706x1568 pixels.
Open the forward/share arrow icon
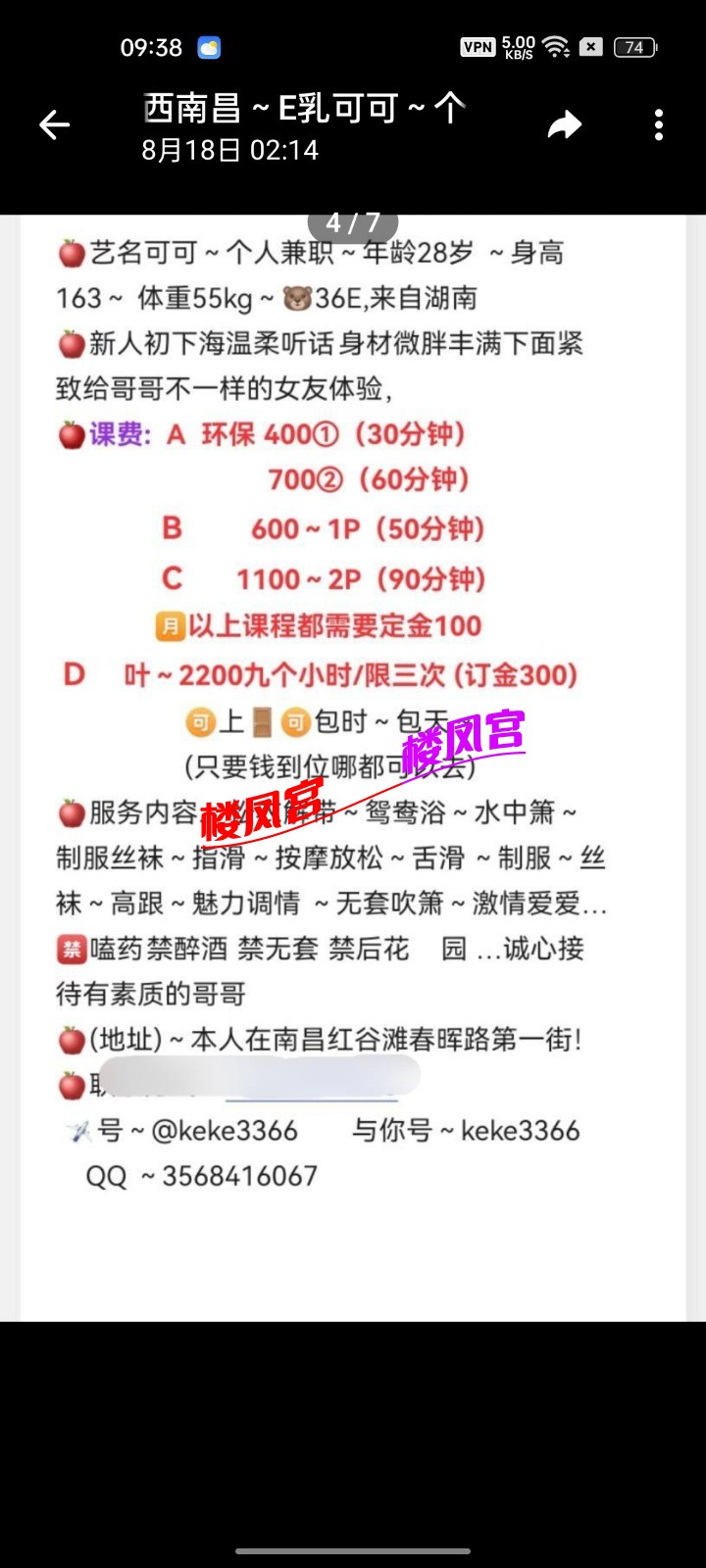tap(564, 124)
